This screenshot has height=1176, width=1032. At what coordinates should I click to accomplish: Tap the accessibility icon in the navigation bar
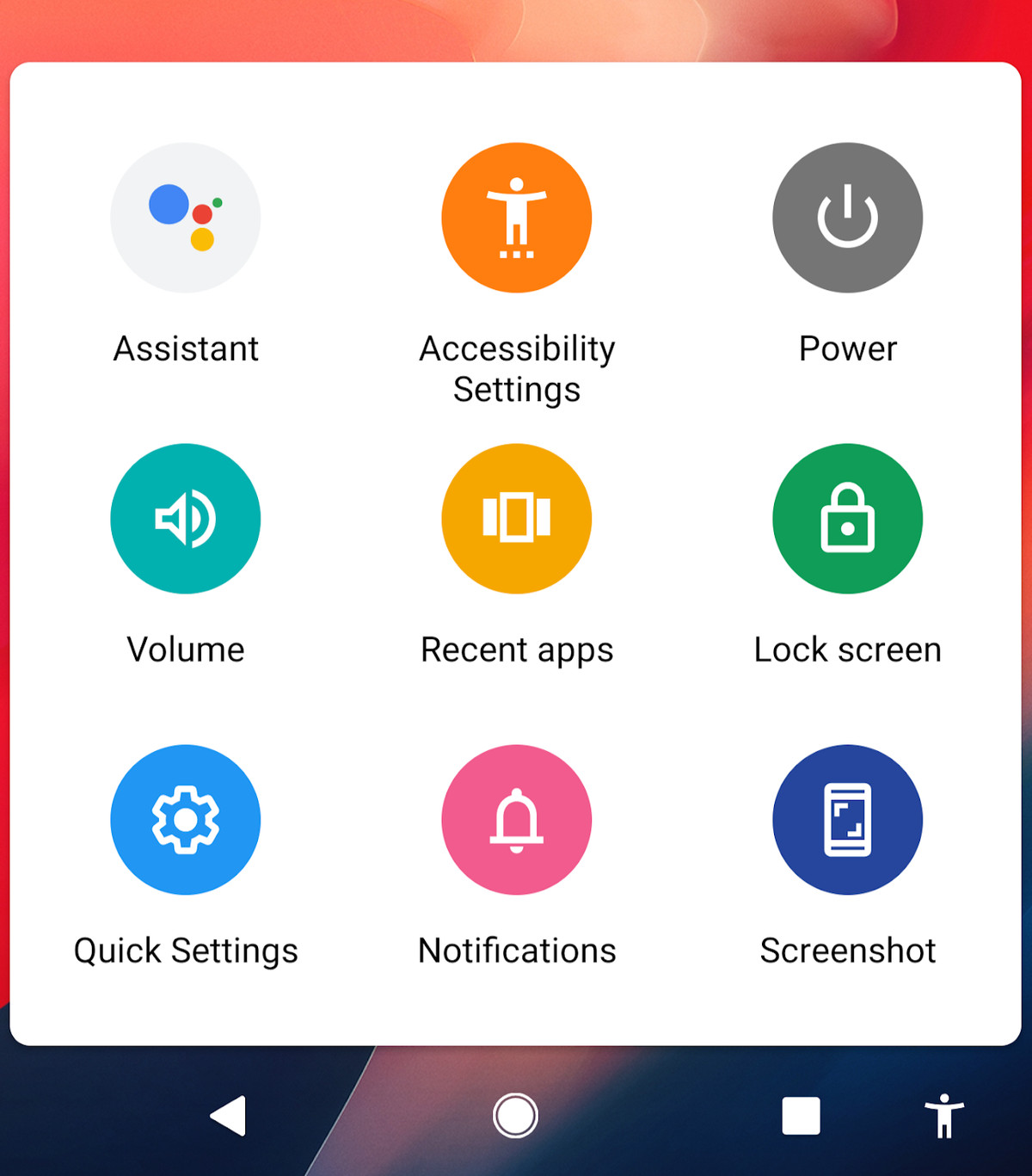(x=943, y=1116)
